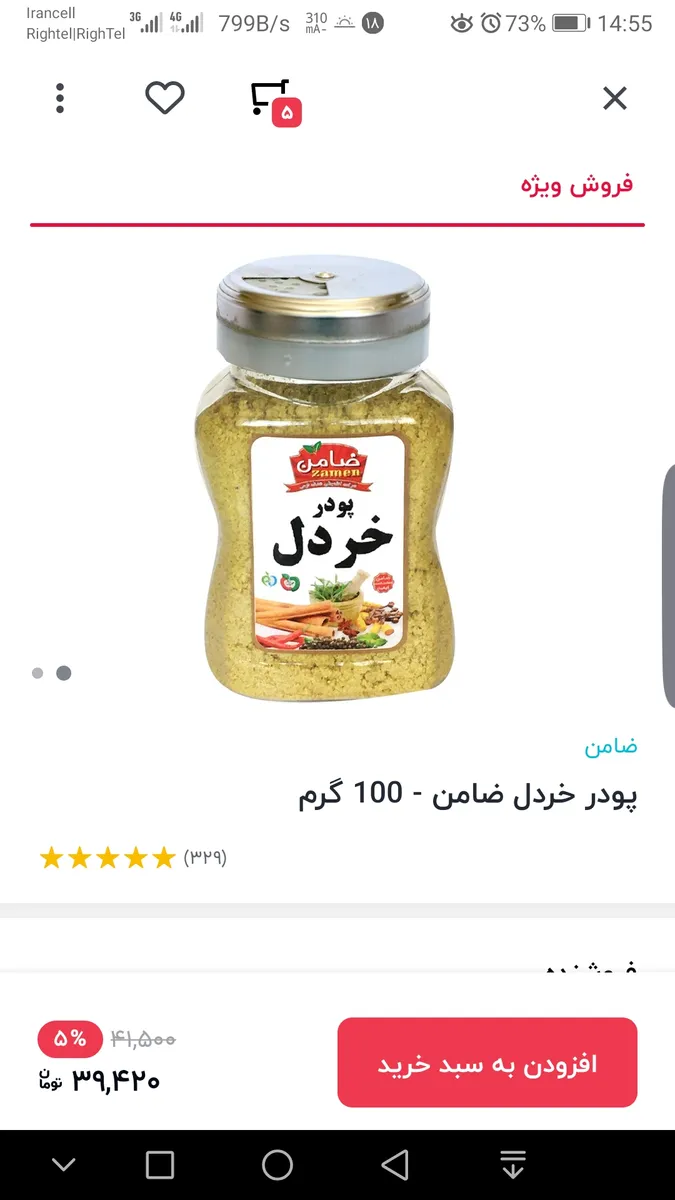
Task: Add product to favorites with heart icon
Action: 165,98
